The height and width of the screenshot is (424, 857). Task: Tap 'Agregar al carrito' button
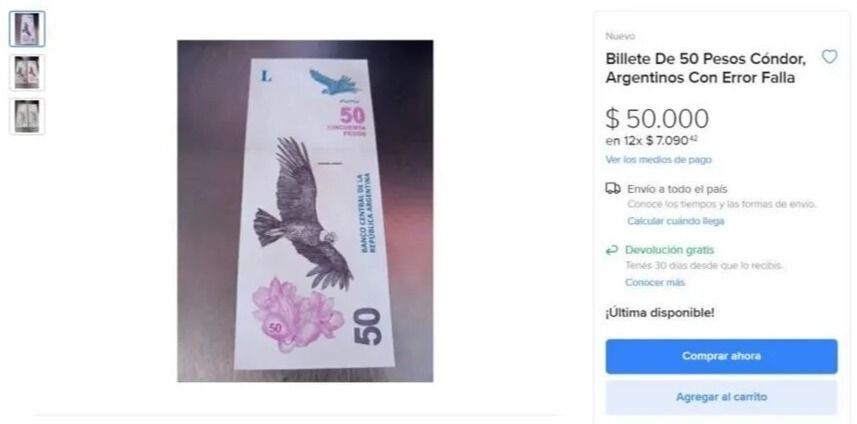721,397
